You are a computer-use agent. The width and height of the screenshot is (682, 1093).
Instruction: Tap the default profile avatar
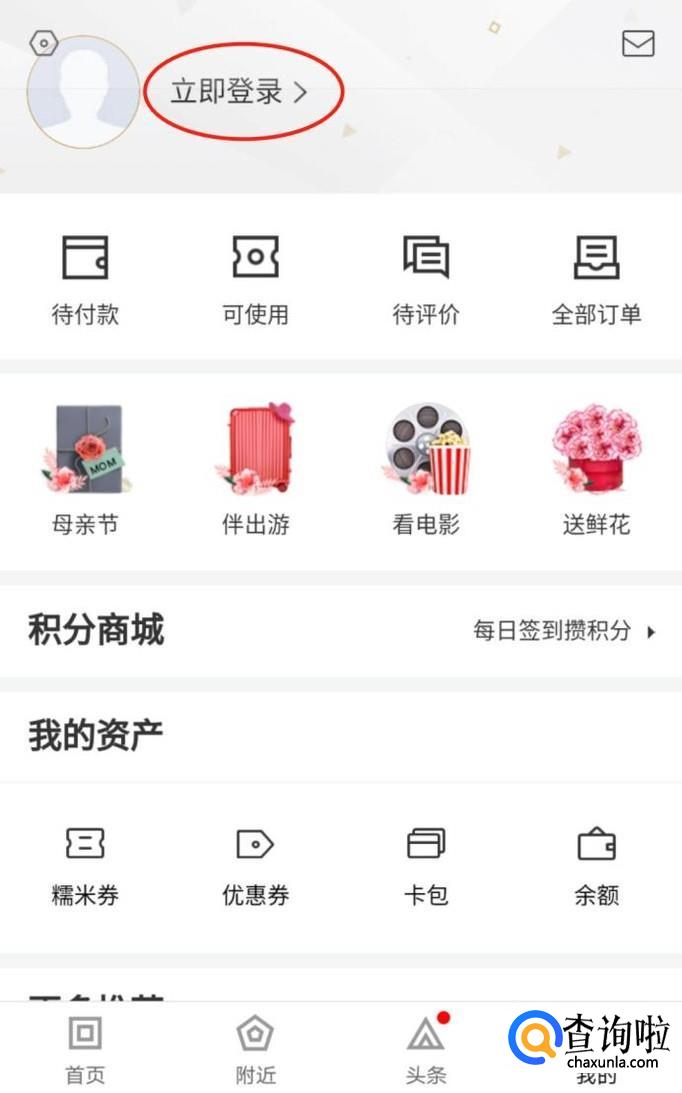point(83,93)
